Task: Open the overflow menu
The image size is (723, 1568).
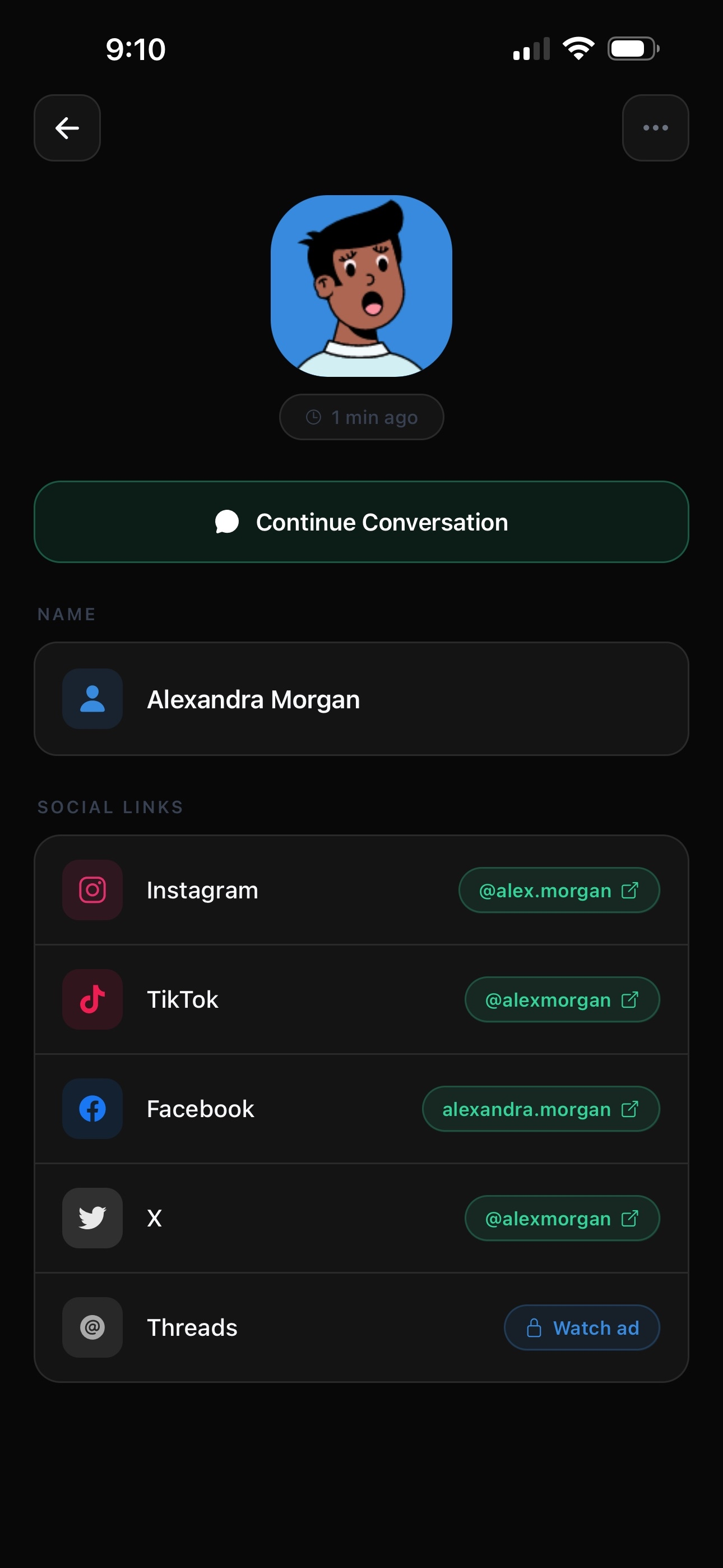Action: (x=655, y=128)
